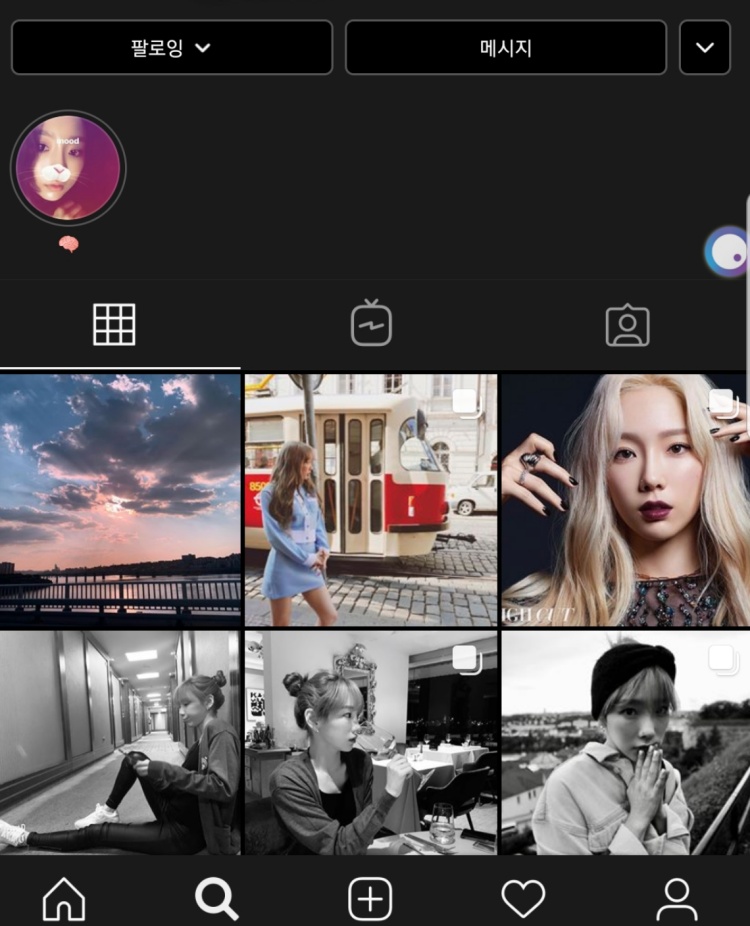Viewport: 750px width, 926px height.
Task: Open the blonde portrait with dark nails post
Action: (x=625, y=500)
